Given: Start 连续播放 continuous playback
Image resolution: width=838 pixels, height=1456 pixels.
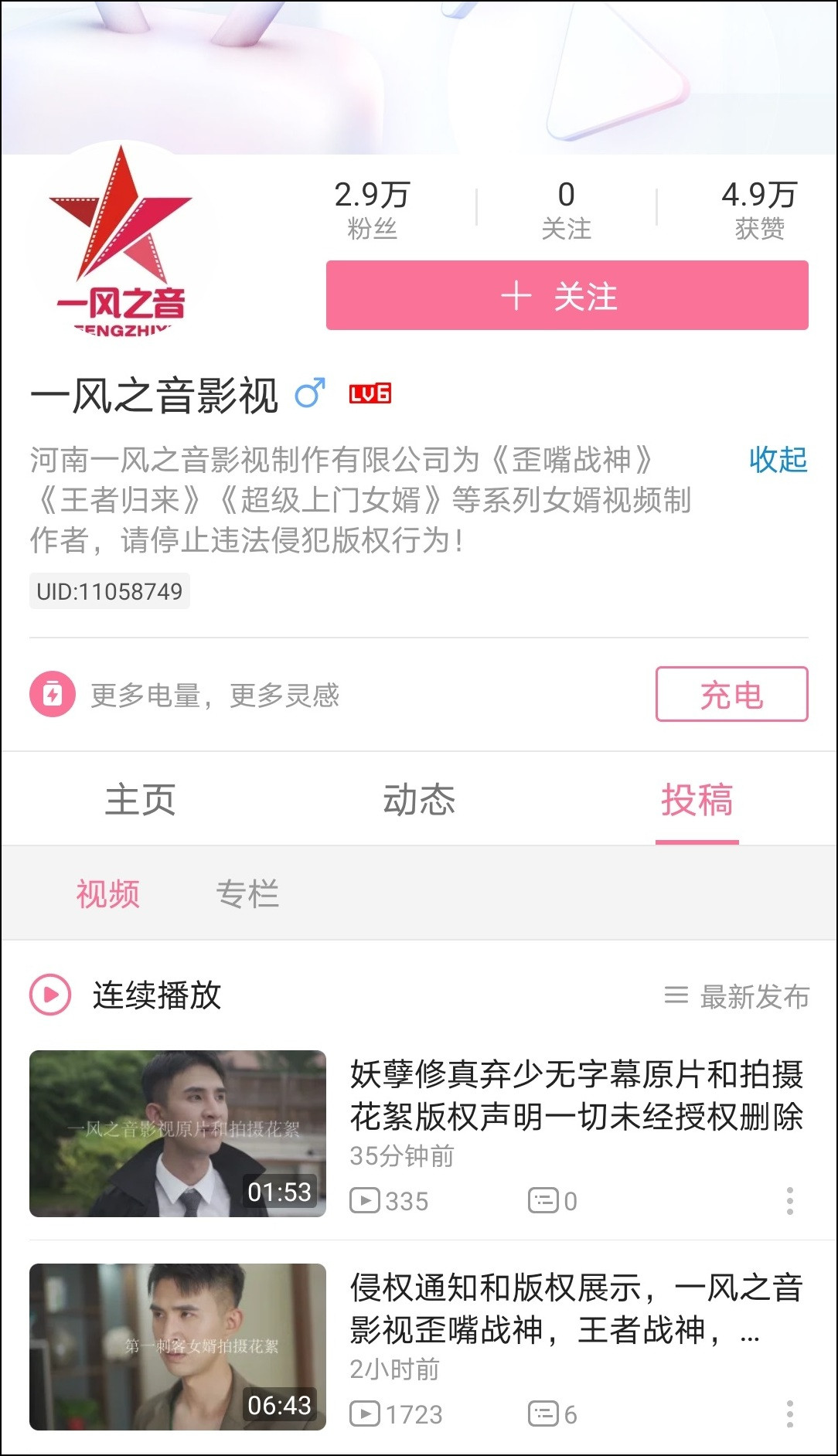Looking at the screenshot, I should click(125, 995).
